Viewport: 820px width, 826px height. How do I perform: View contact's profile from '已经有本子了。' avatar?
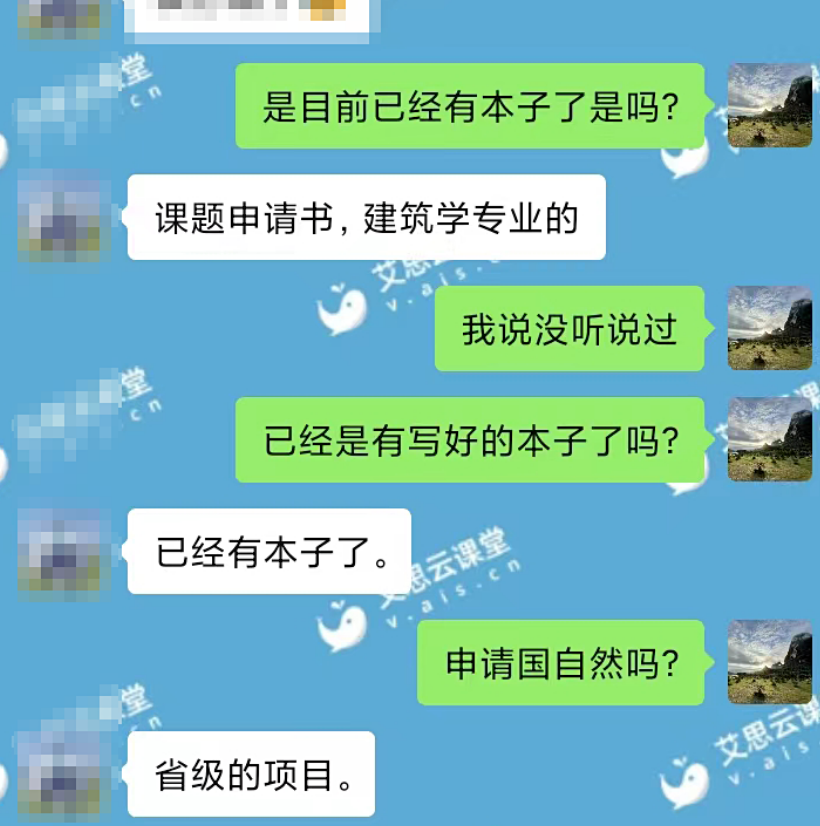click(59, 551)
